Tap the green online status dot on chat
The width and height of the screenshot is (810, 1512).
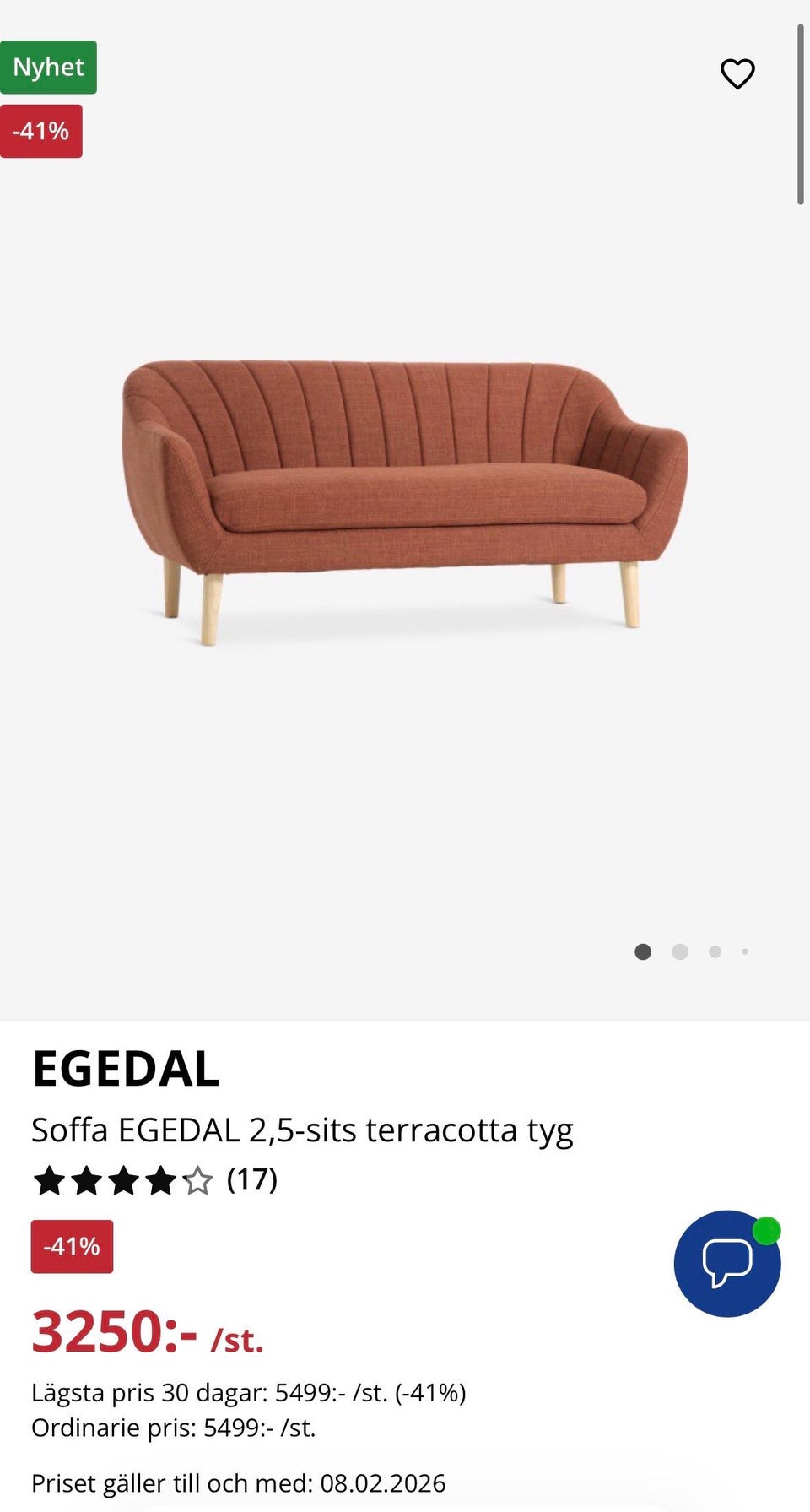(766, 1229)
